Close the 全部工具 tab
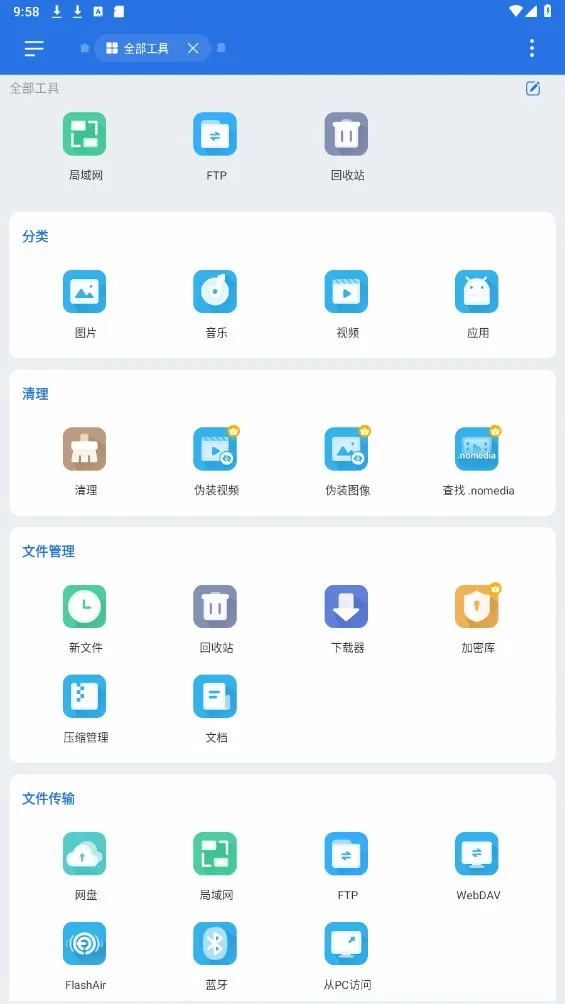Screen dimensions: 565x1004 coord(193,48)
